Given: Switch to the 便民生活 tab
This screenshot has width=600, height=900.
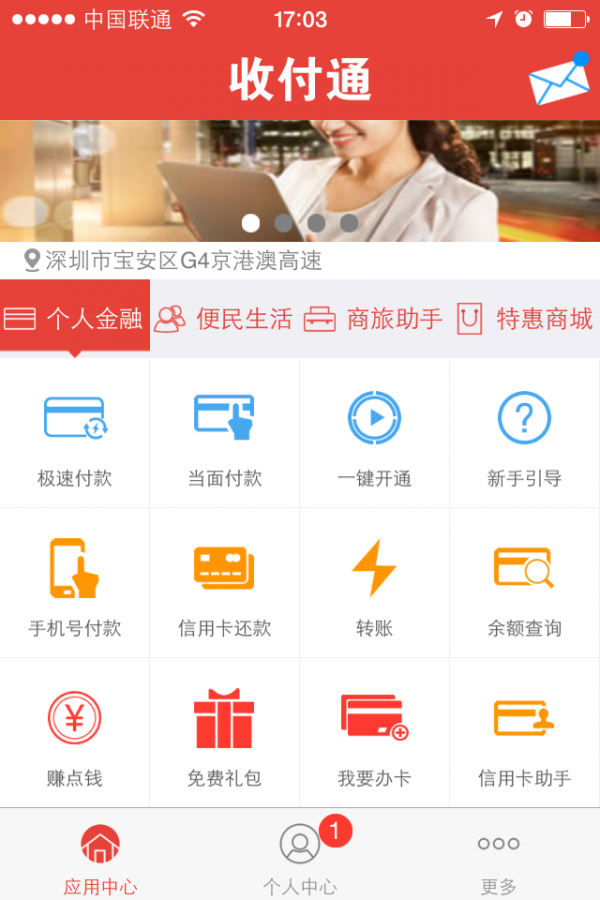Looking at the screenshot, I should (224, 319).
